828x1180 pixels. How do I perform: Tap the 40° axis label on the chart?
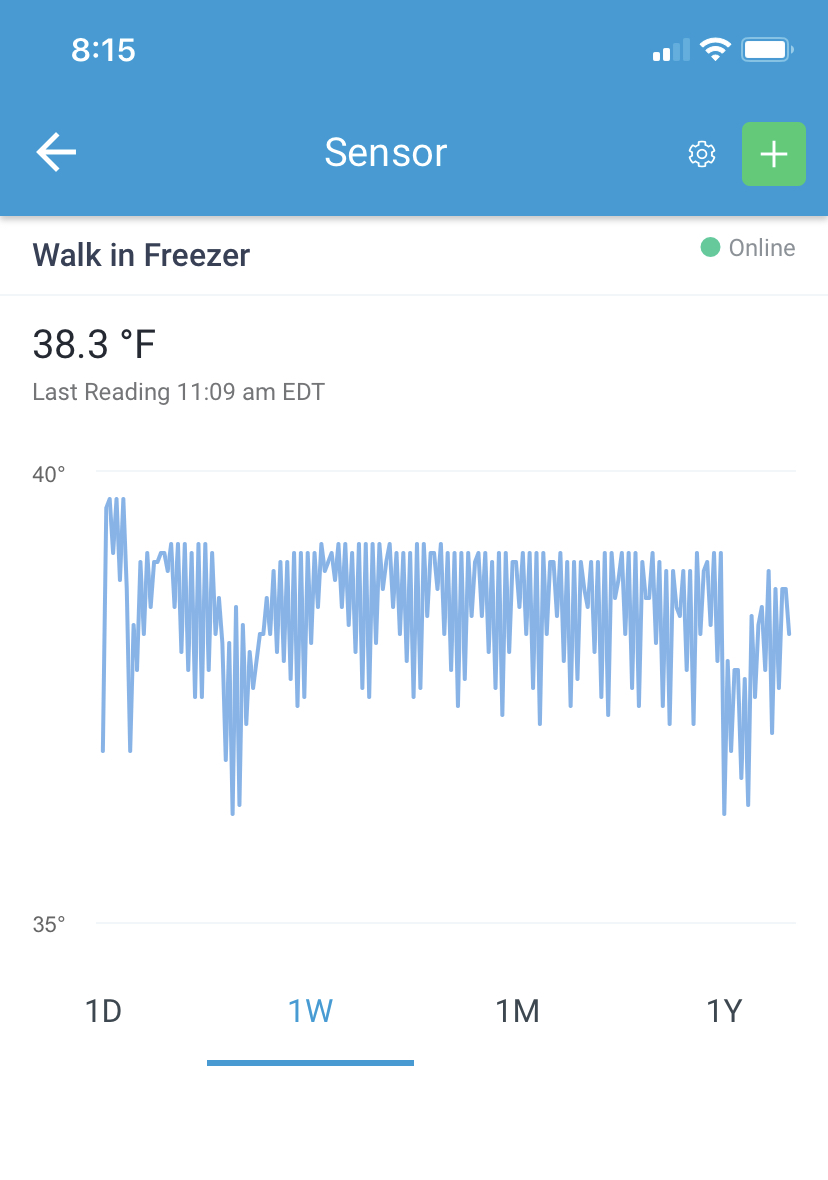47,474
